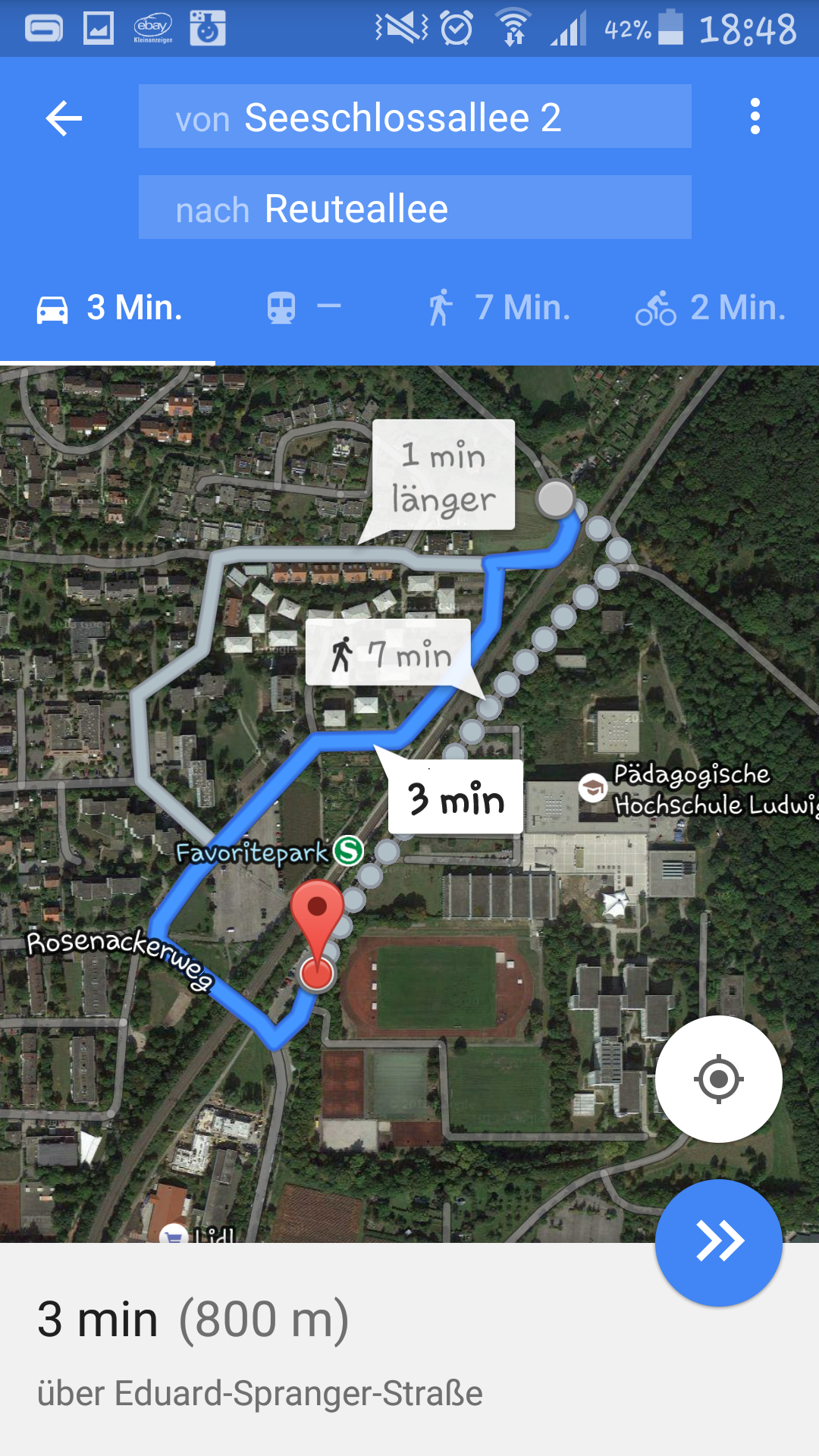
Task: Switch to the cycling tab 2 Min.
Action: [x=711, y=308]
